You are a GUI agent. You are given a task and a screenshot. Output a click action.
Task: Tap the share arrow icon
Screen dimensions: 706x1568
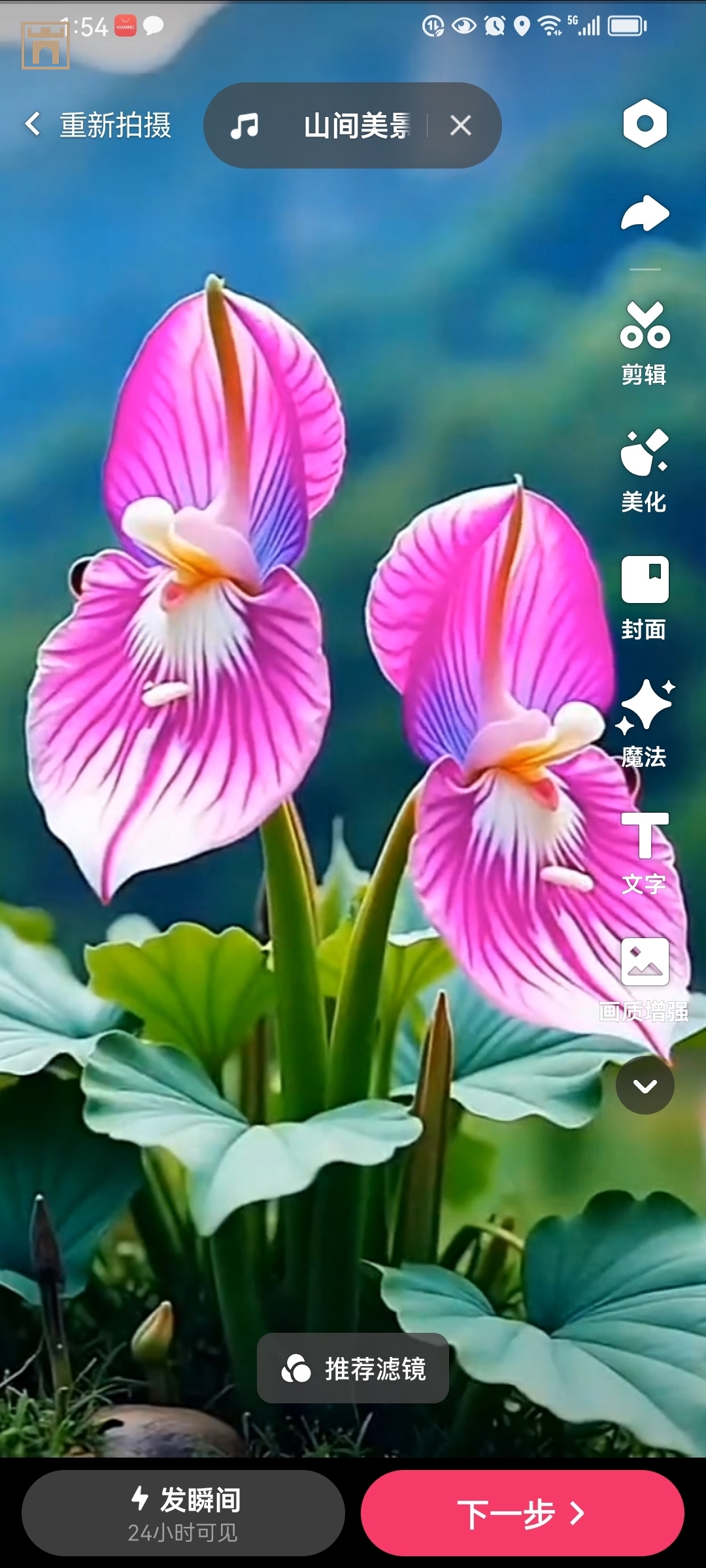[645, 214]
